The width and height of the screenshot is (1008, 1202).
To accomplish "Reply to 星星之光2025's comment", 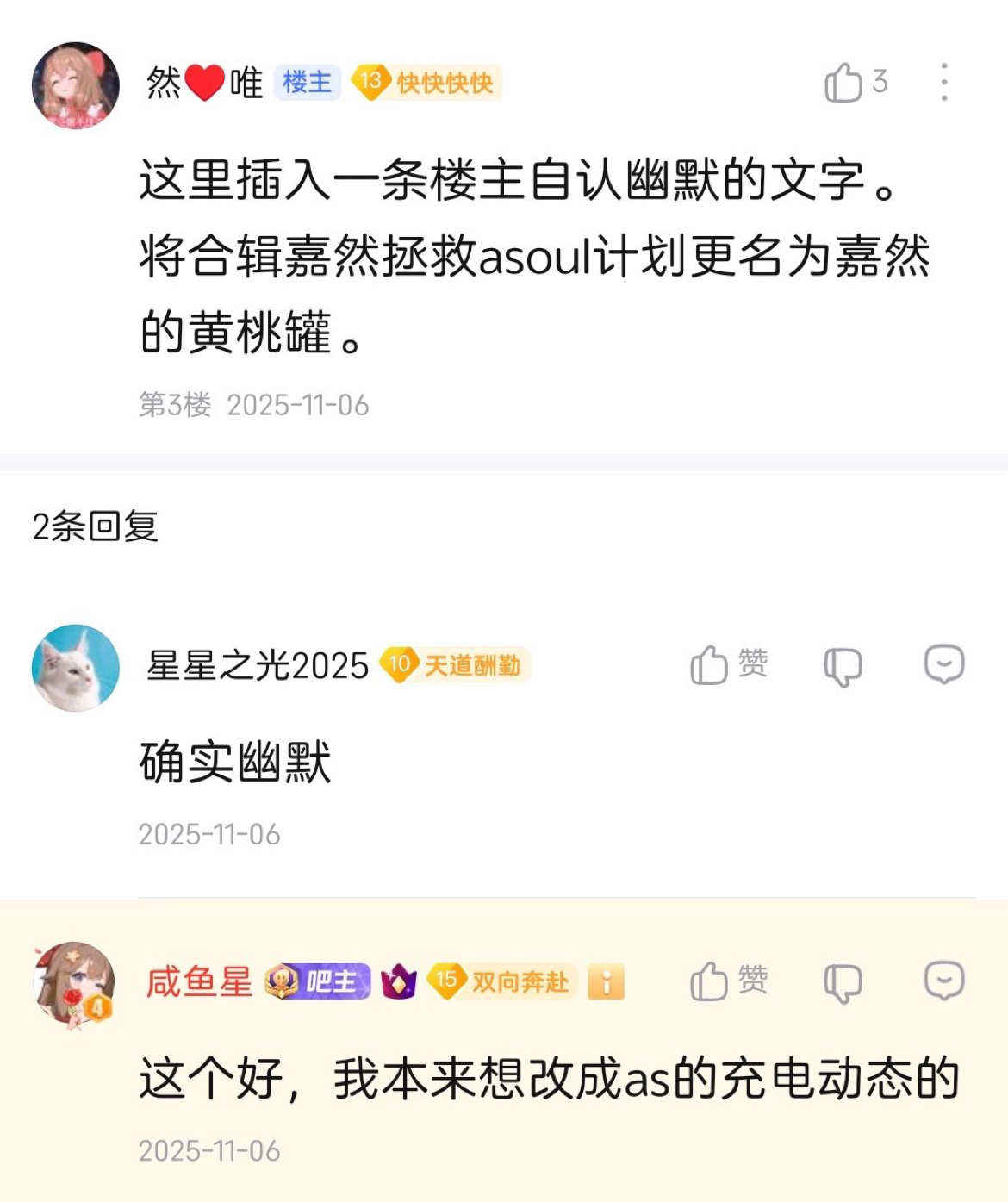I will point(944,664).
